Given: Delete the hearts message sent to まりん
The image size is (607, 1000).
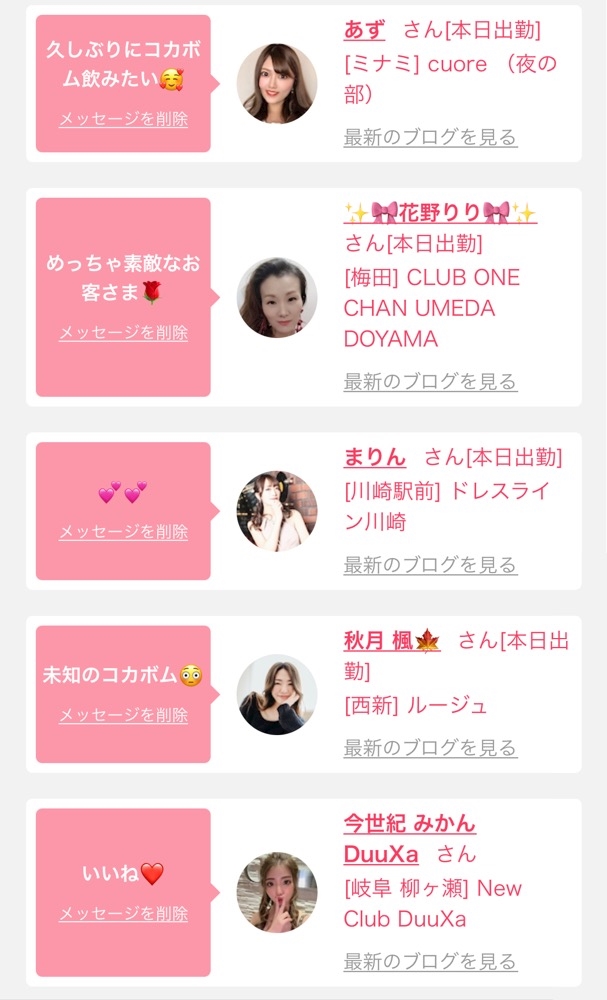Looking at the screenshot, I should tap(123, 532).
